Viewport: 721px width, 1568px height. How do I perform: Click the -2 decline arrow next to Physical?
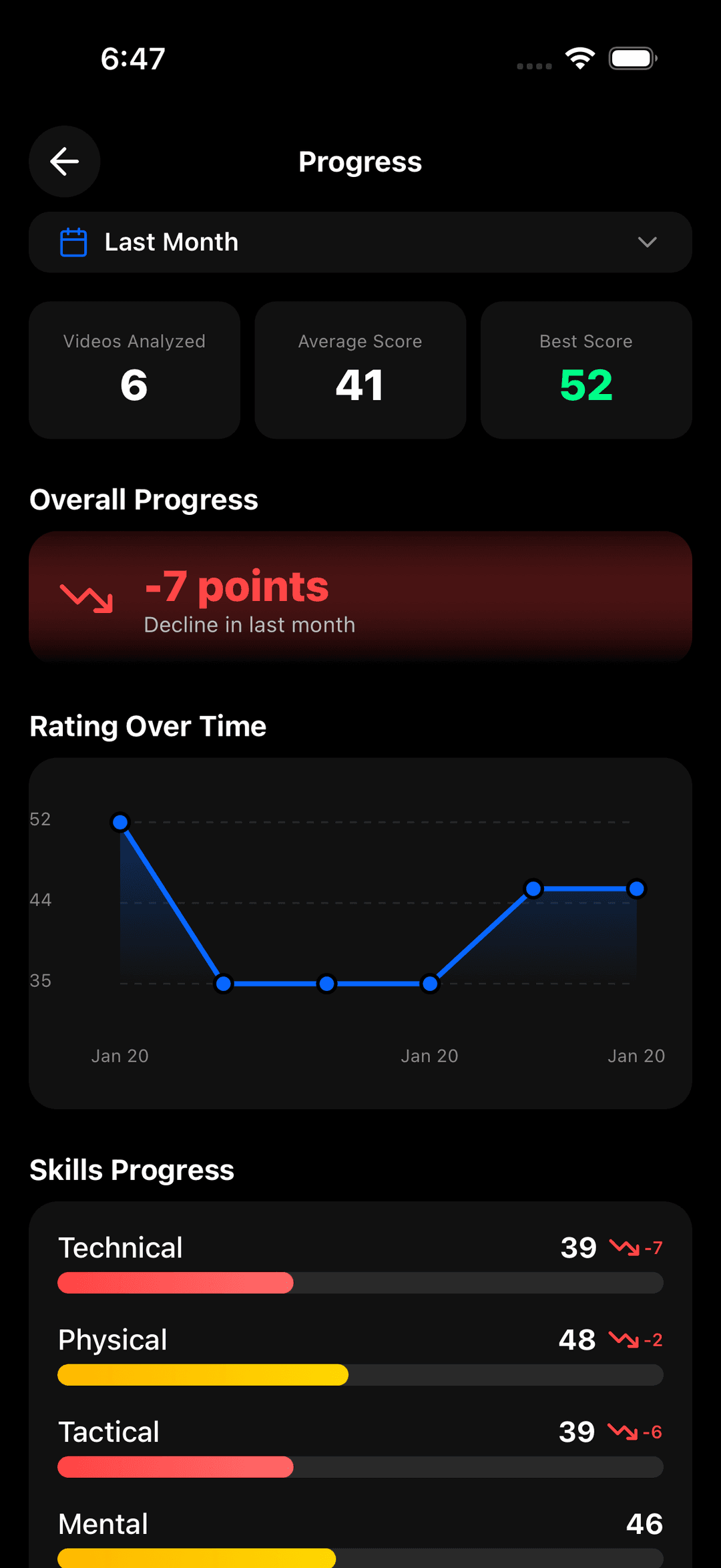coord(624,1340)
